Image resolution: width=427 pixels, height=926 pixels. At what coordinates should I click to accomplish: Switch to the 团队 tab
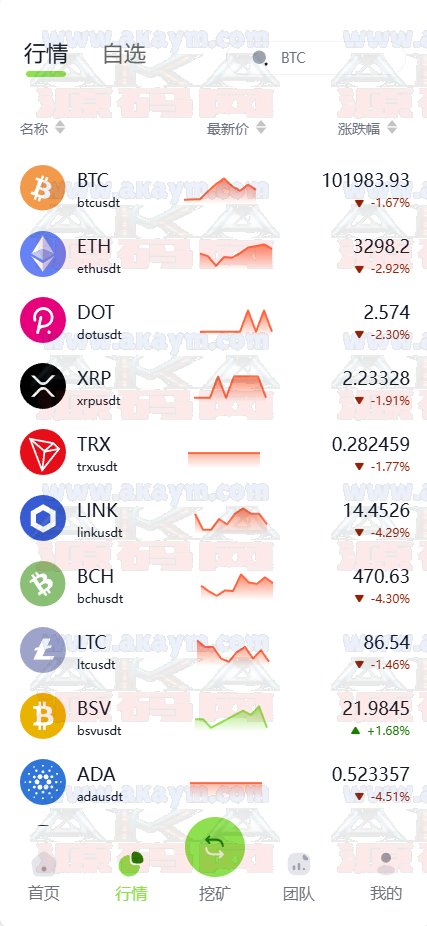tap(299, 877)
